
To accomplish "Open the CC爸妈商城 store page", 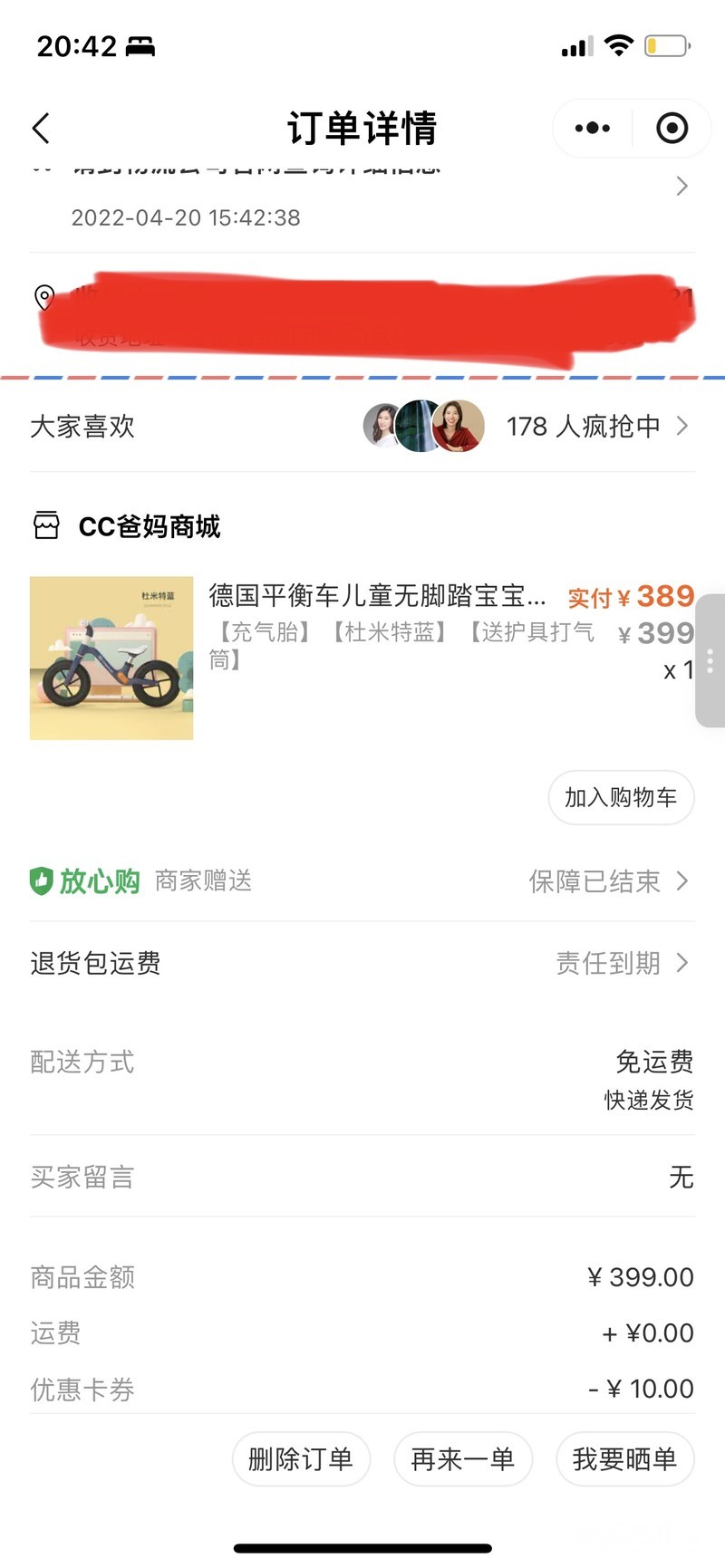I will point(149,526).
